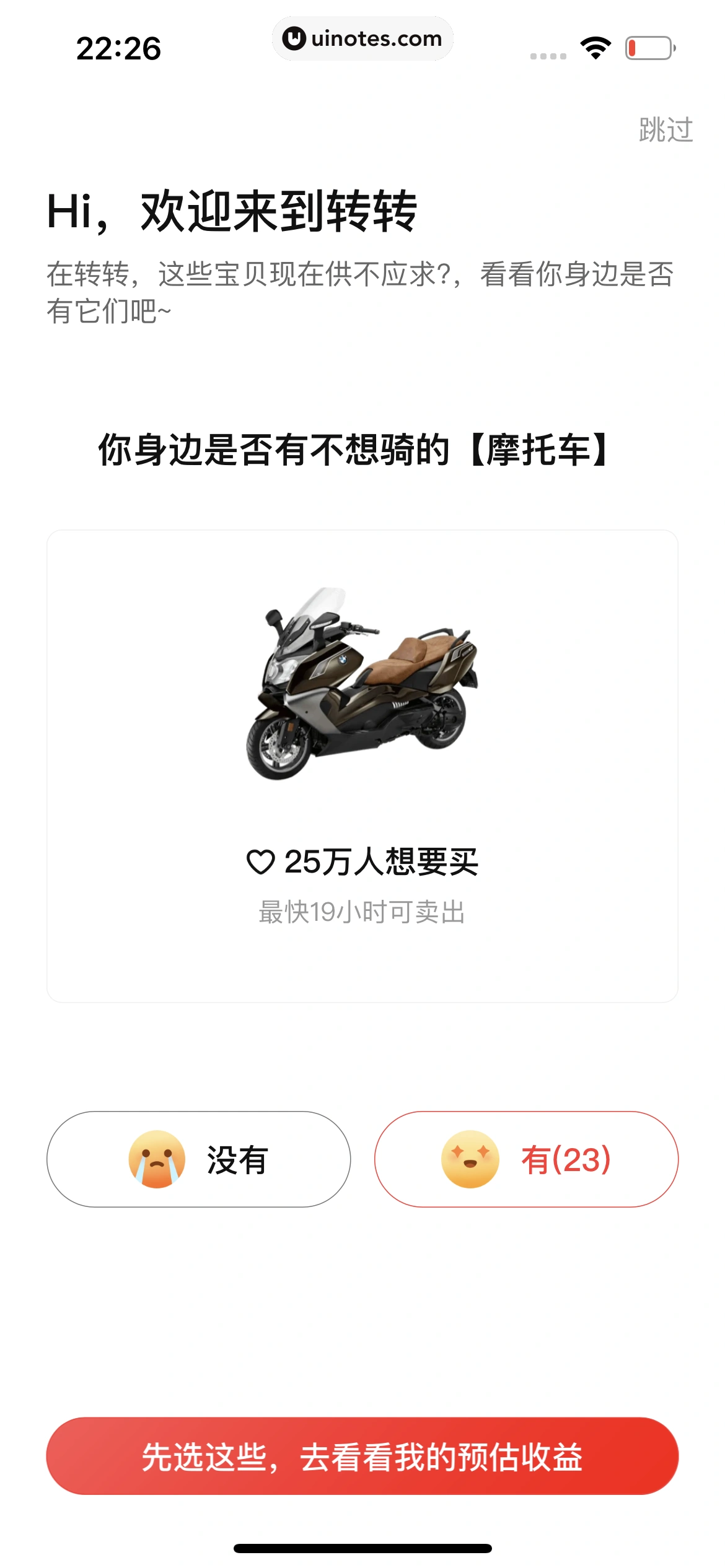The image size is (725, 1568).
Task: Tap the battery indicator in status bar
Action: [x=646, y=46]
